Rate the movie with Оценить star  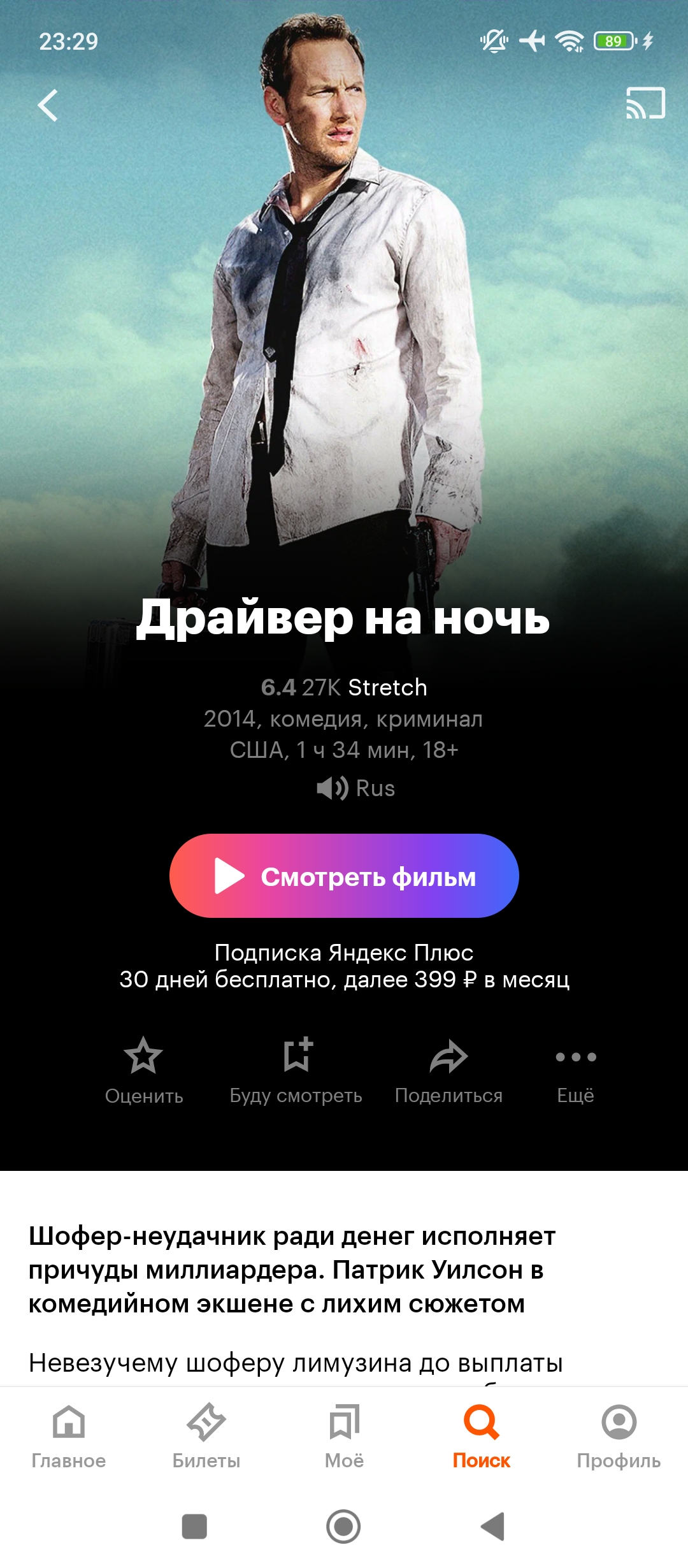point(144,1071)
